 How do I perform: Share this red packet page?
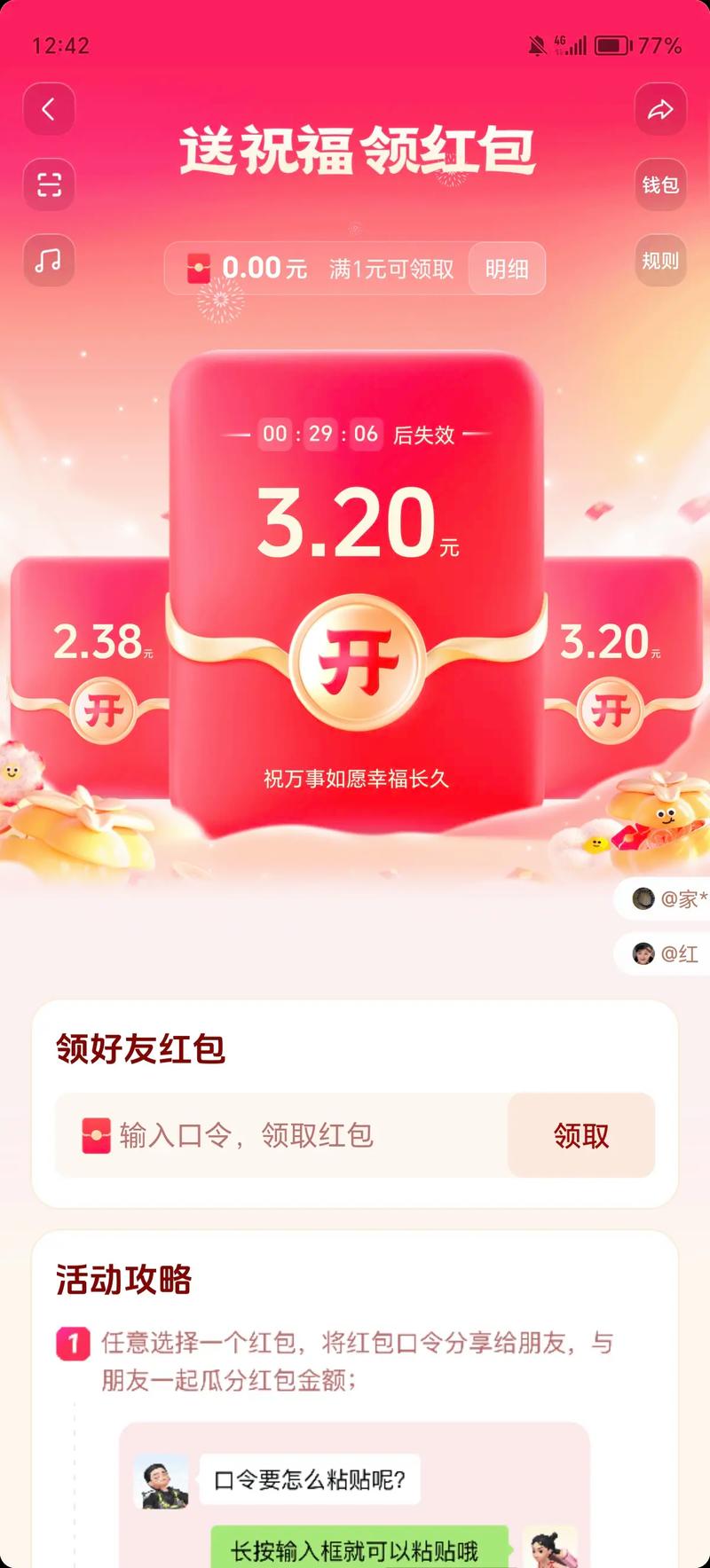[x=660, y=109]
